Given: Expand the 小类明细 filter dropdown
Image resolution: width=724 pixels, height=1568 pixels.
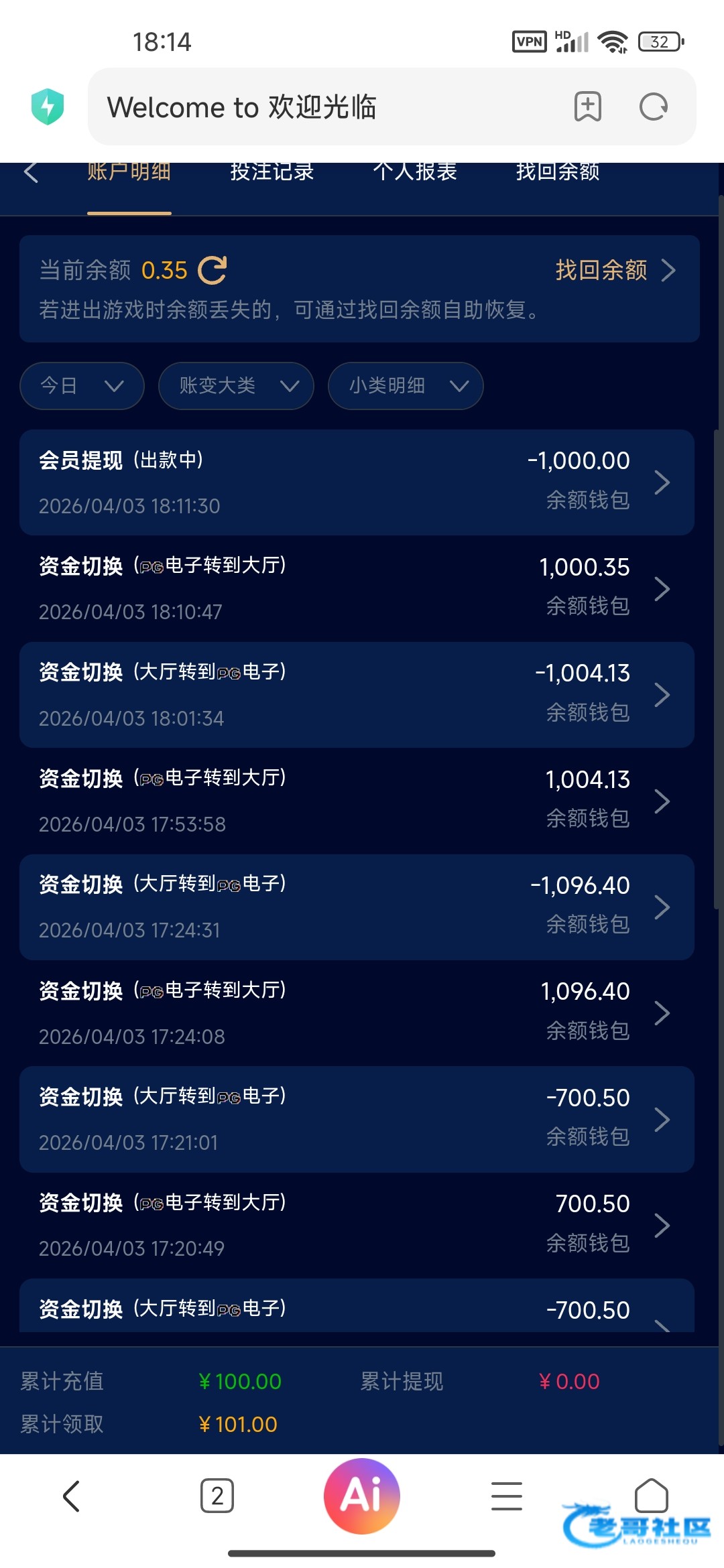Looking at the screenshot, I should (406, 386).
